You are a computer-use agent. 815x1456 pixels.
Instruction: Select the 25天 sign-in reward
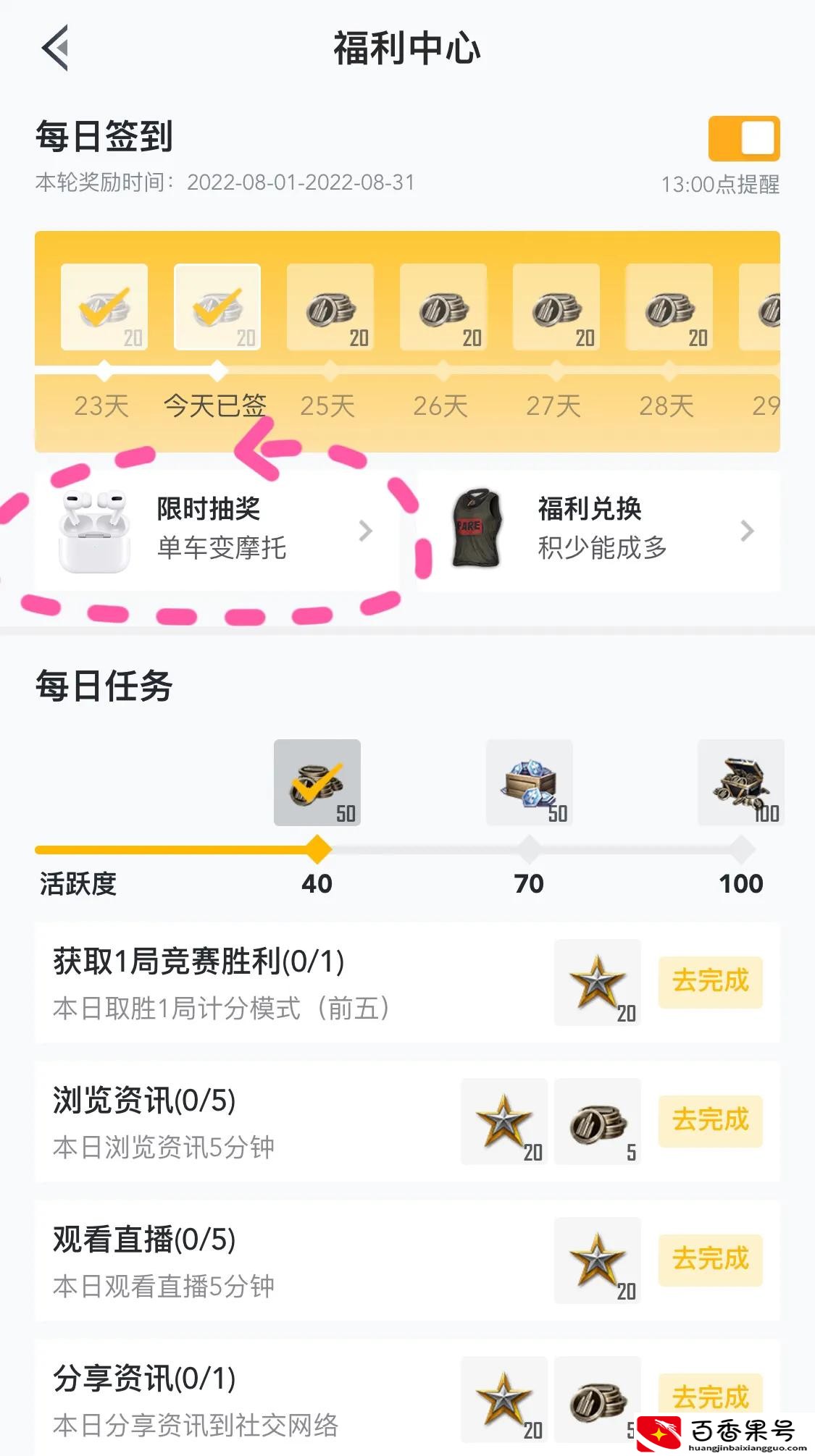click(x=330, y=308)
